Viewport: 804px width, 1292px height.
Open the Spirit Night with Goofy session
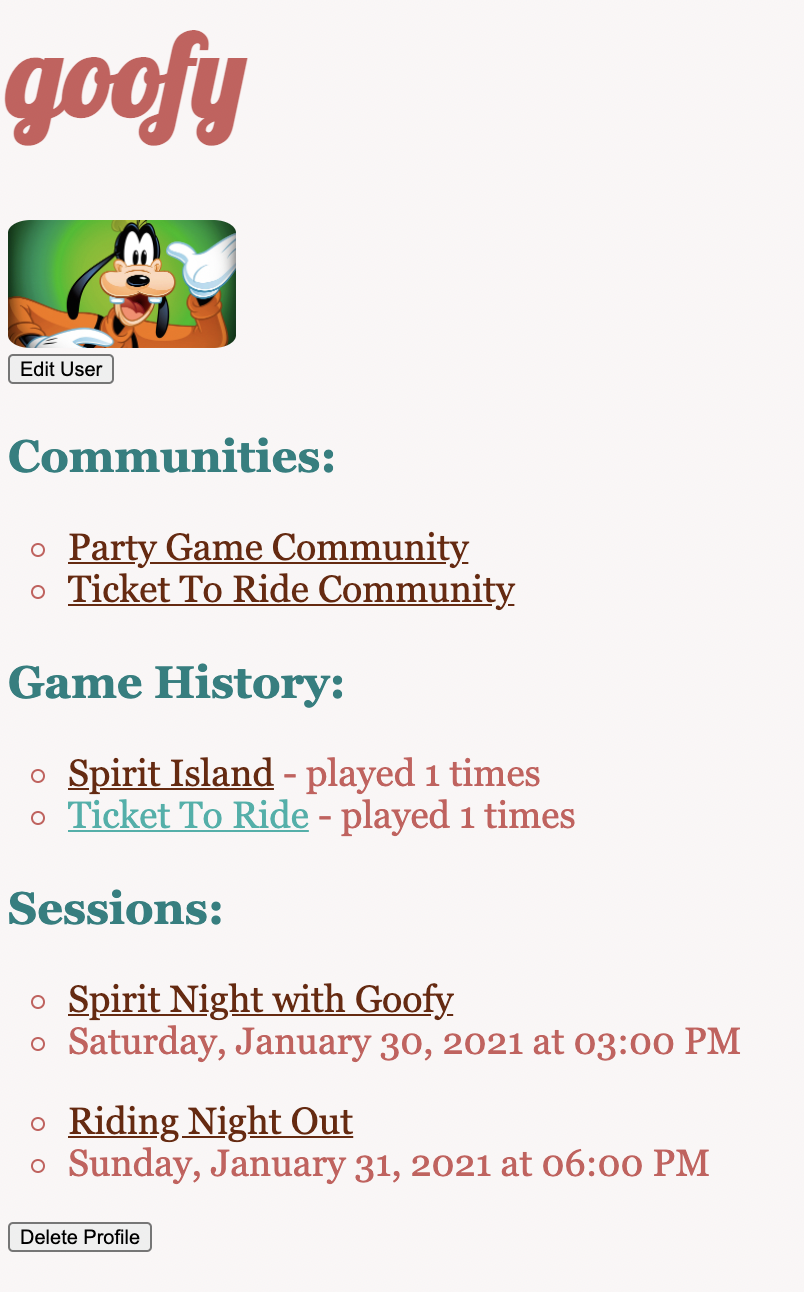[261, 1000]
